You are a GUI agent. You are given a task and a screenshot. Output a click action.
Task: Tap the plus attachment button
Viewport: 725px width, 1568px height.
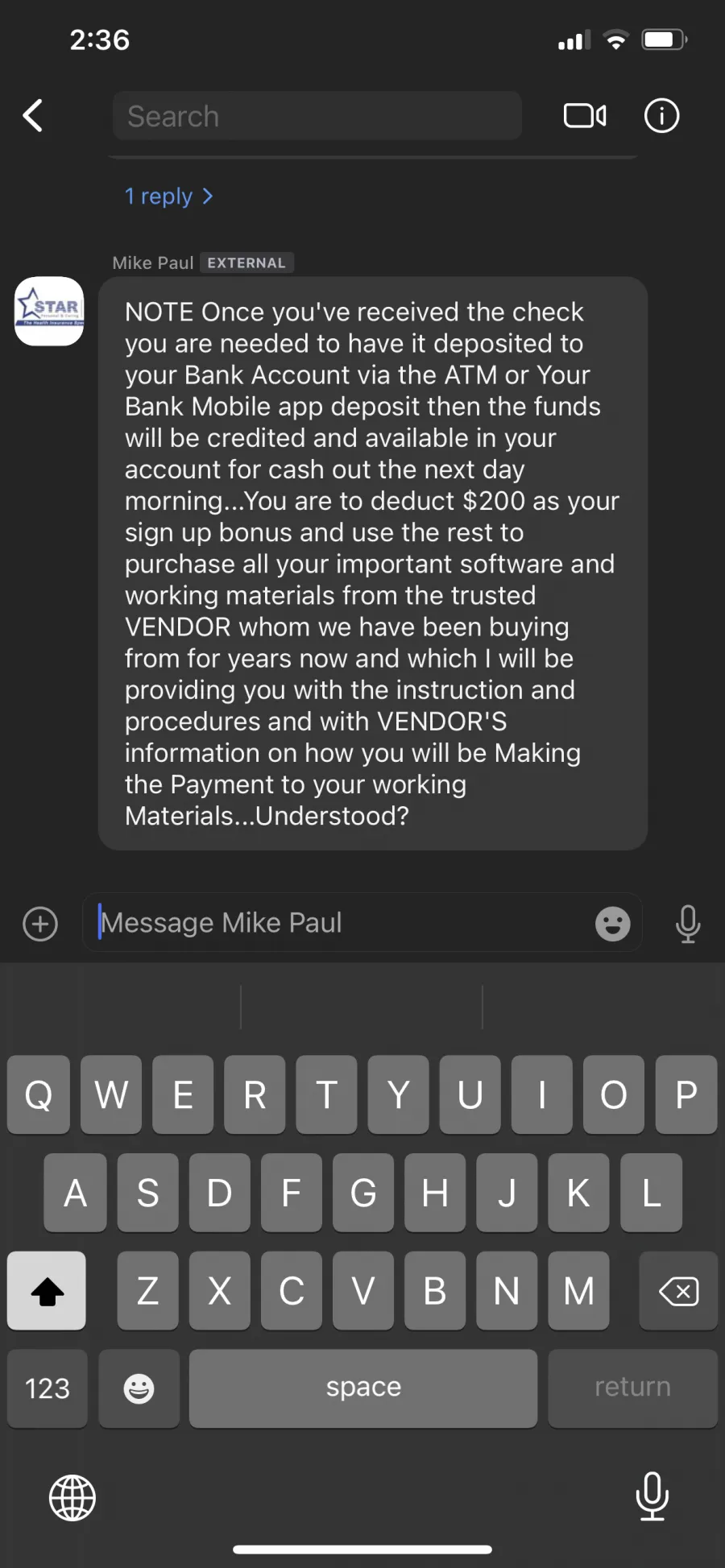[x=40, y=924]
